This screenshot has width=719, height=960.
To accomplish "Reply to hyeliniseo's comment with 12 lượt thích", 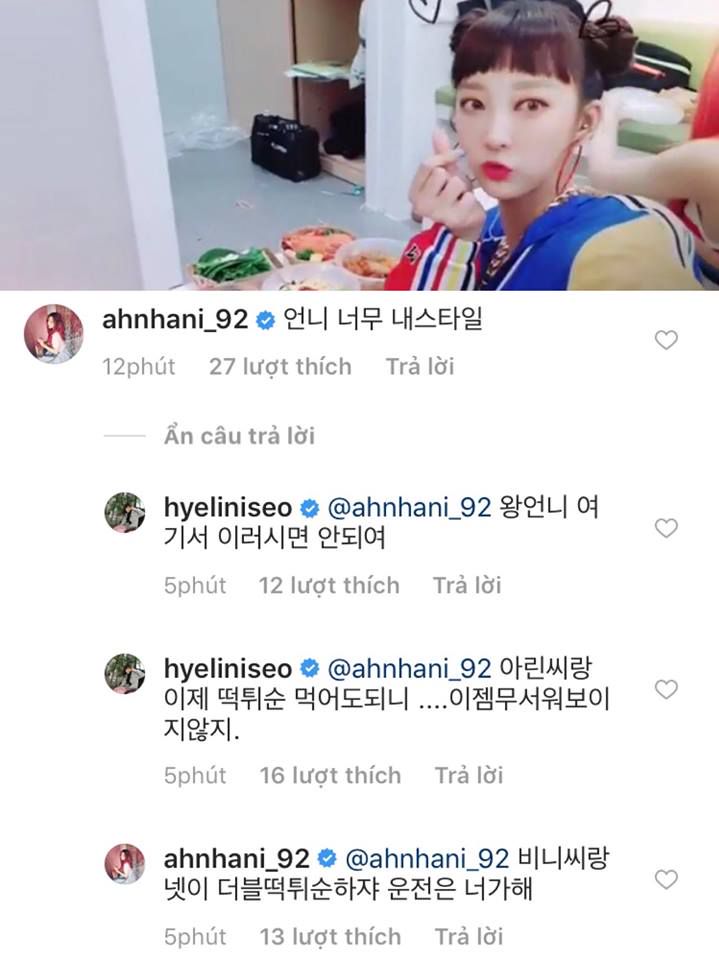I will (x=467, y=585).
